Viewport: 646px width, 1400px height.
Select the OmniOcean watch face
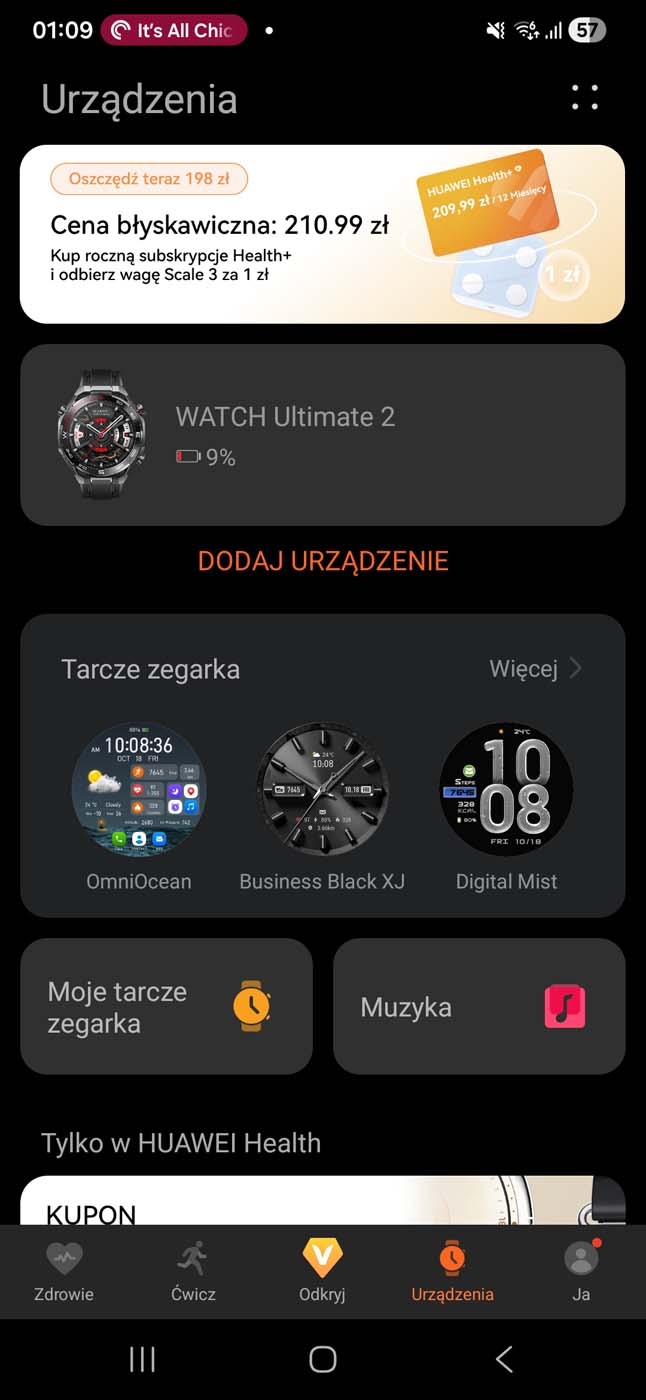[138, 790]
